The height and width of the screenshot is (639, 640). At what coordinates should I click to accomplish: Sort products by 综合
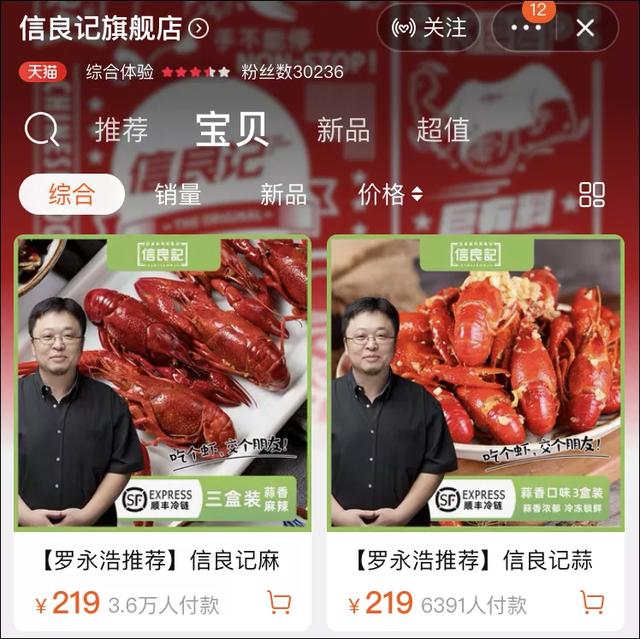(72, 194)
